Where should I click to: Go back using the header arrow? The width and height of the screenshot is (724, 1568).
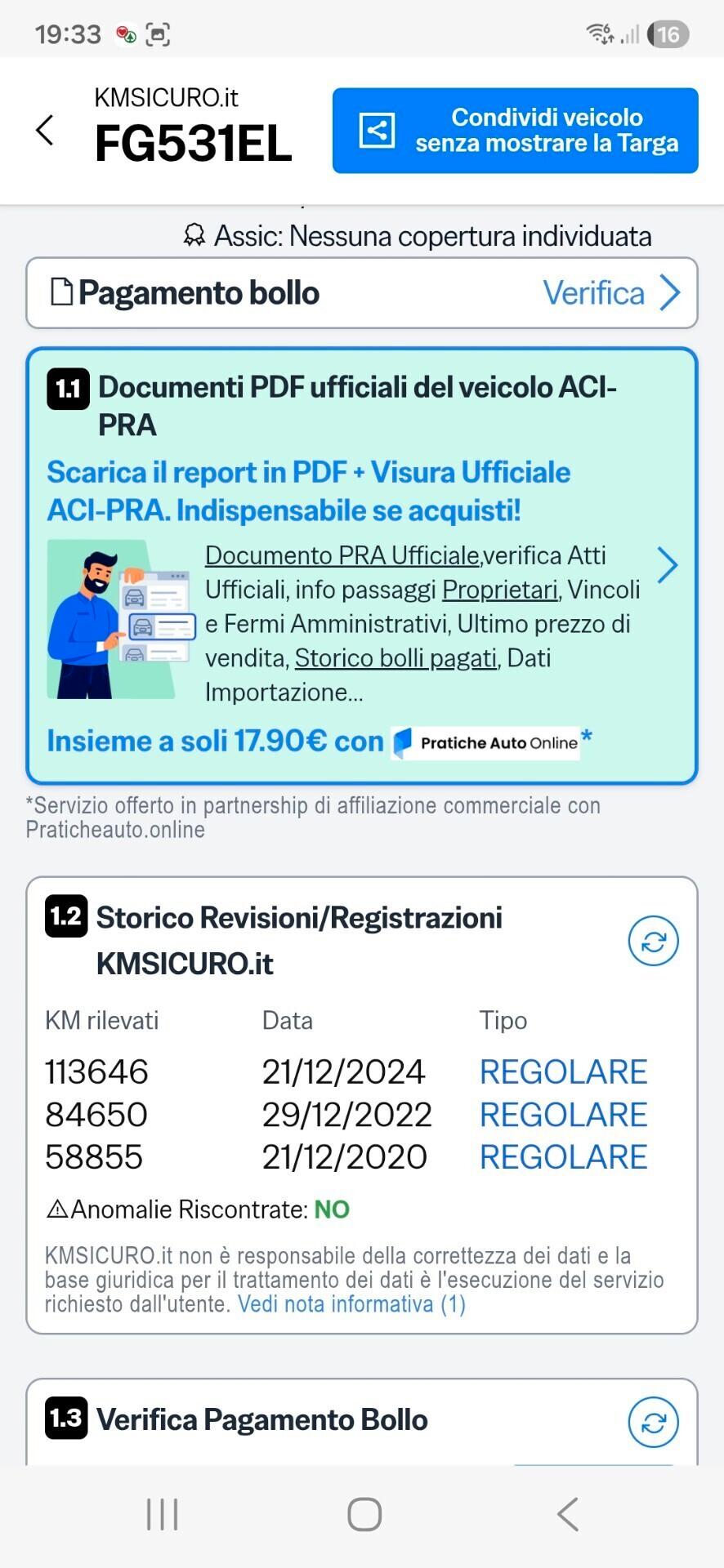[46, 130]
